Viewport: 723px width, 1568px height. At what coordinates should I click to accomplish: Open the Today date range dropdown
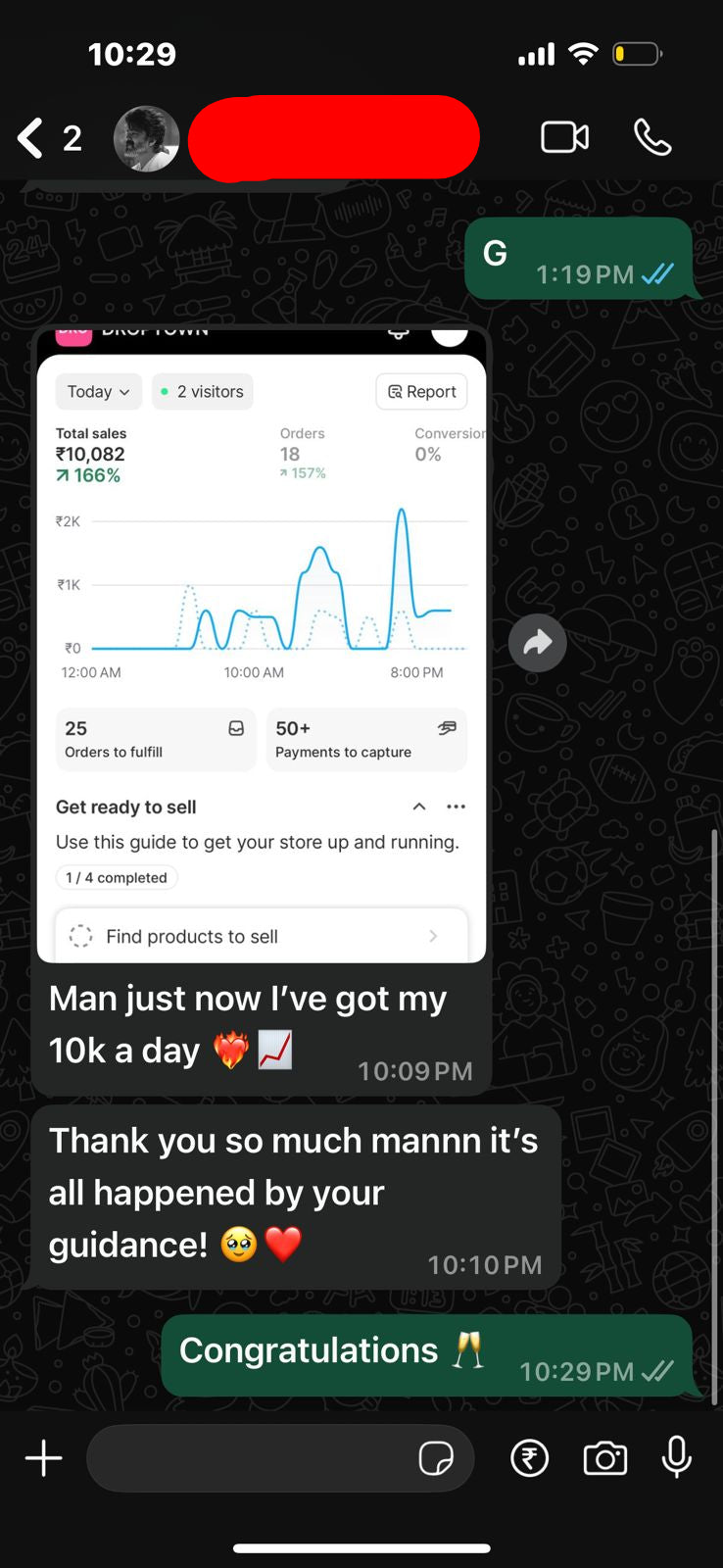(x=98, y=391)
